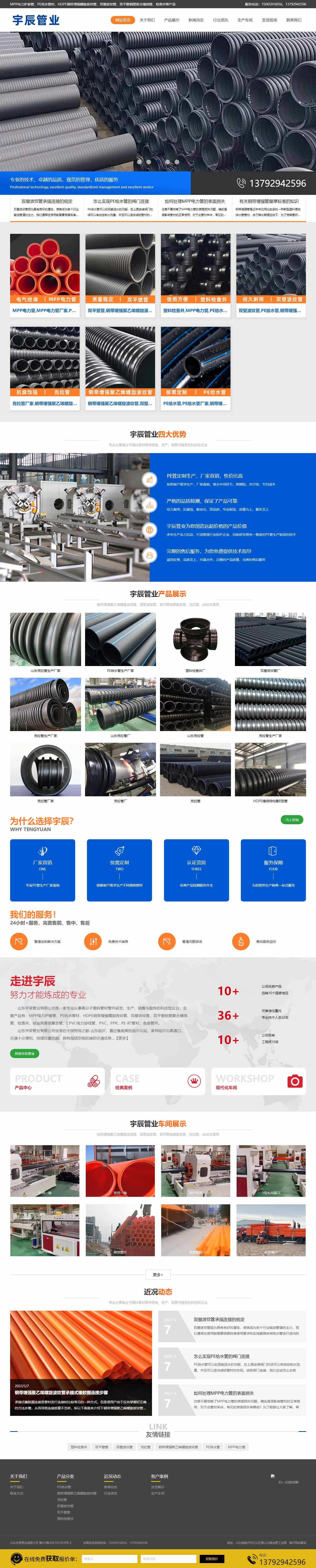Tap the 获取报价 submit button
Viewport: 316px width, 1568px height.
tap(211, 1559)
